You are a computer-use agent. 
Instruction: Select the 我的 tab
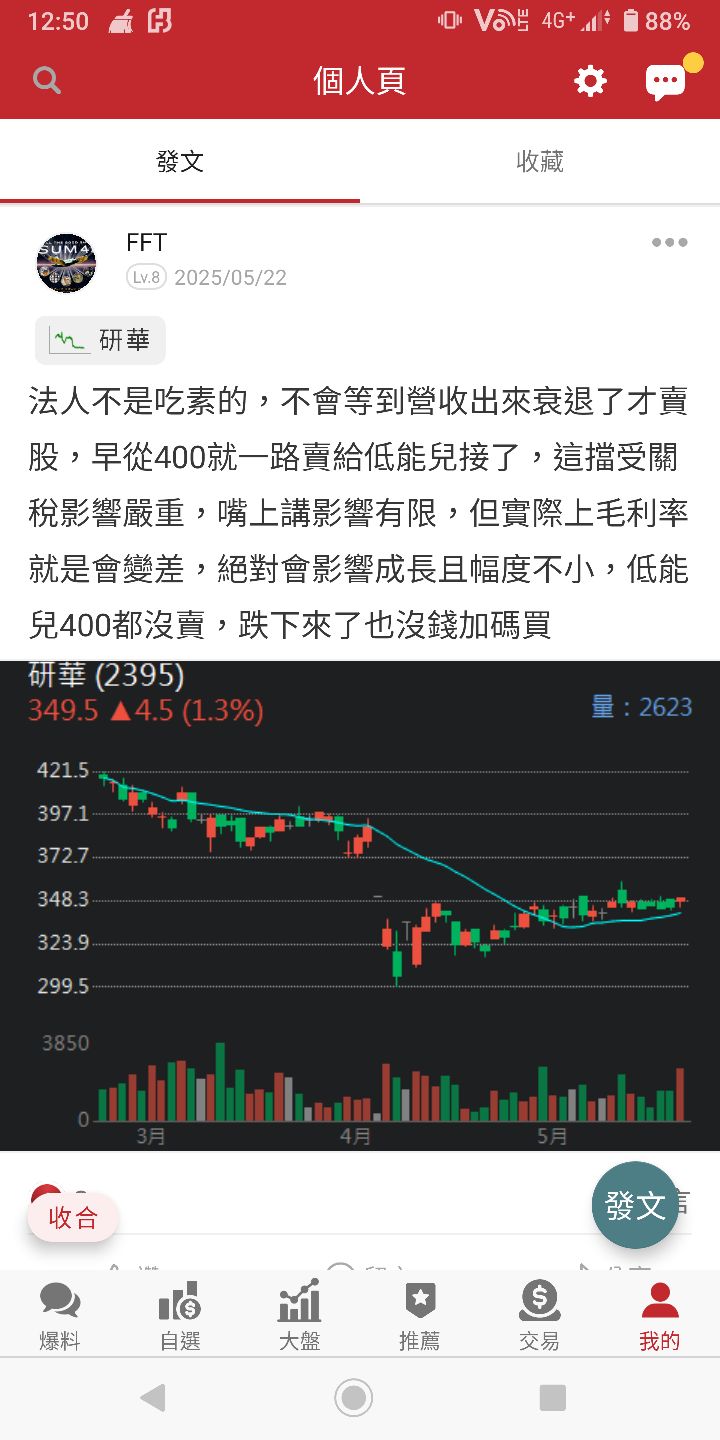[660, 1315]
